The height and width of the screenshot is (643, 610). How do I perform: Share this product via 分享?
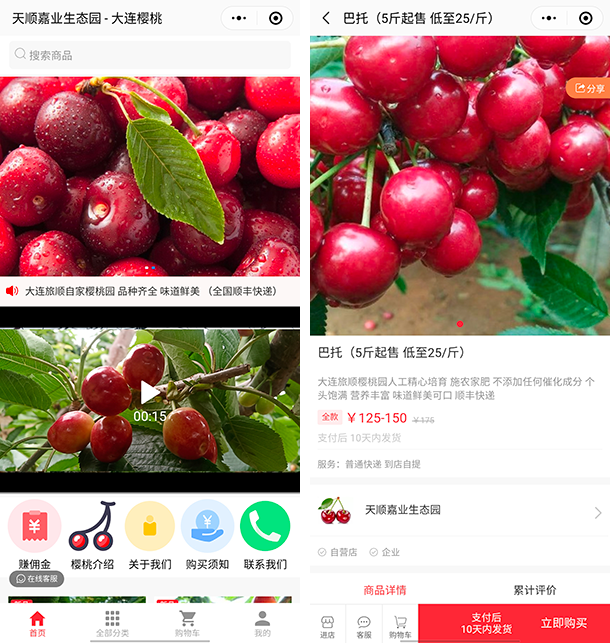[589, 89]
